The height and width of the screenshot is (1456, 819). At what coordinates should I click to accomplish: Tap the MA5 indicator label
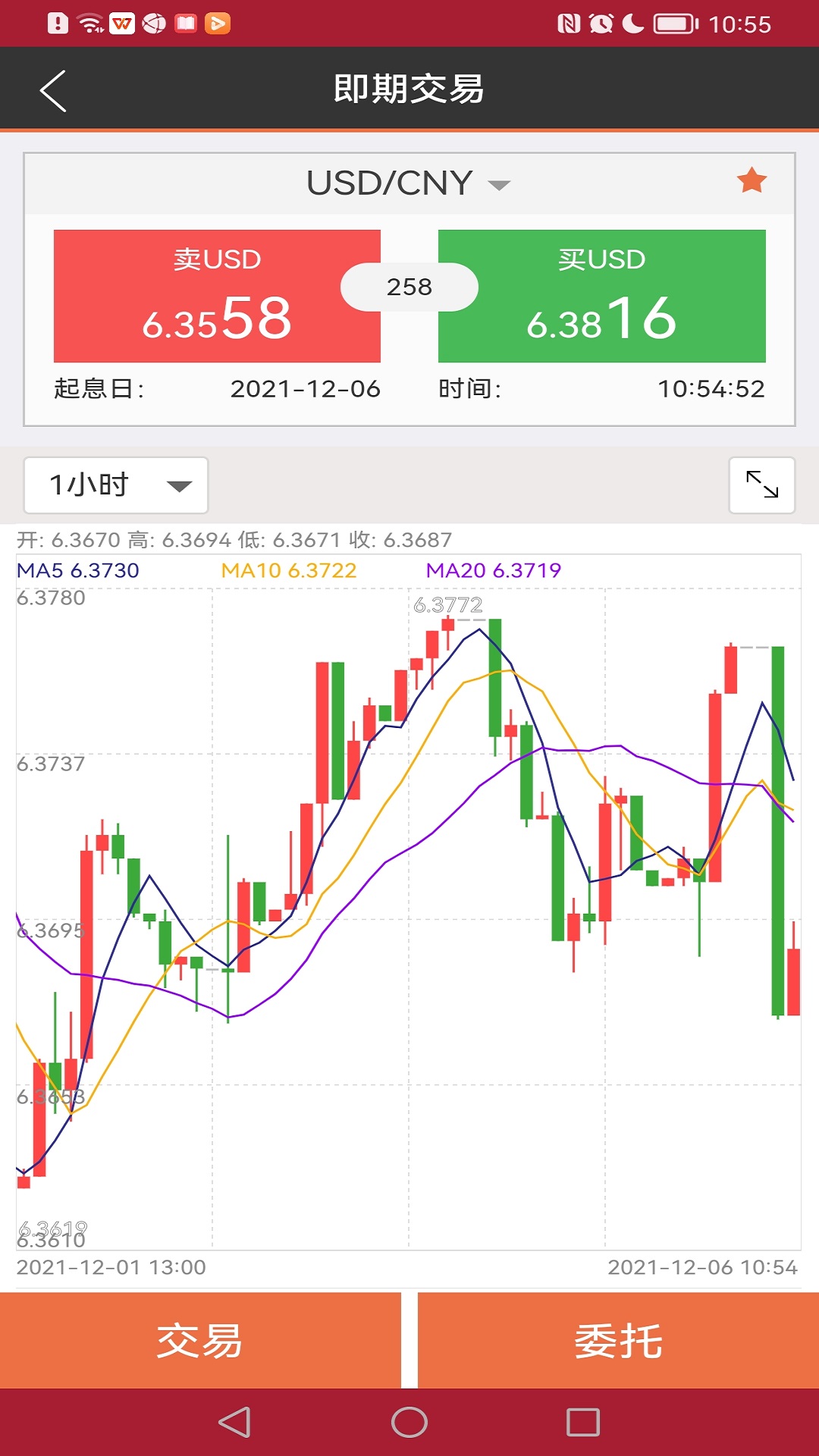click(x=78, y=570)
